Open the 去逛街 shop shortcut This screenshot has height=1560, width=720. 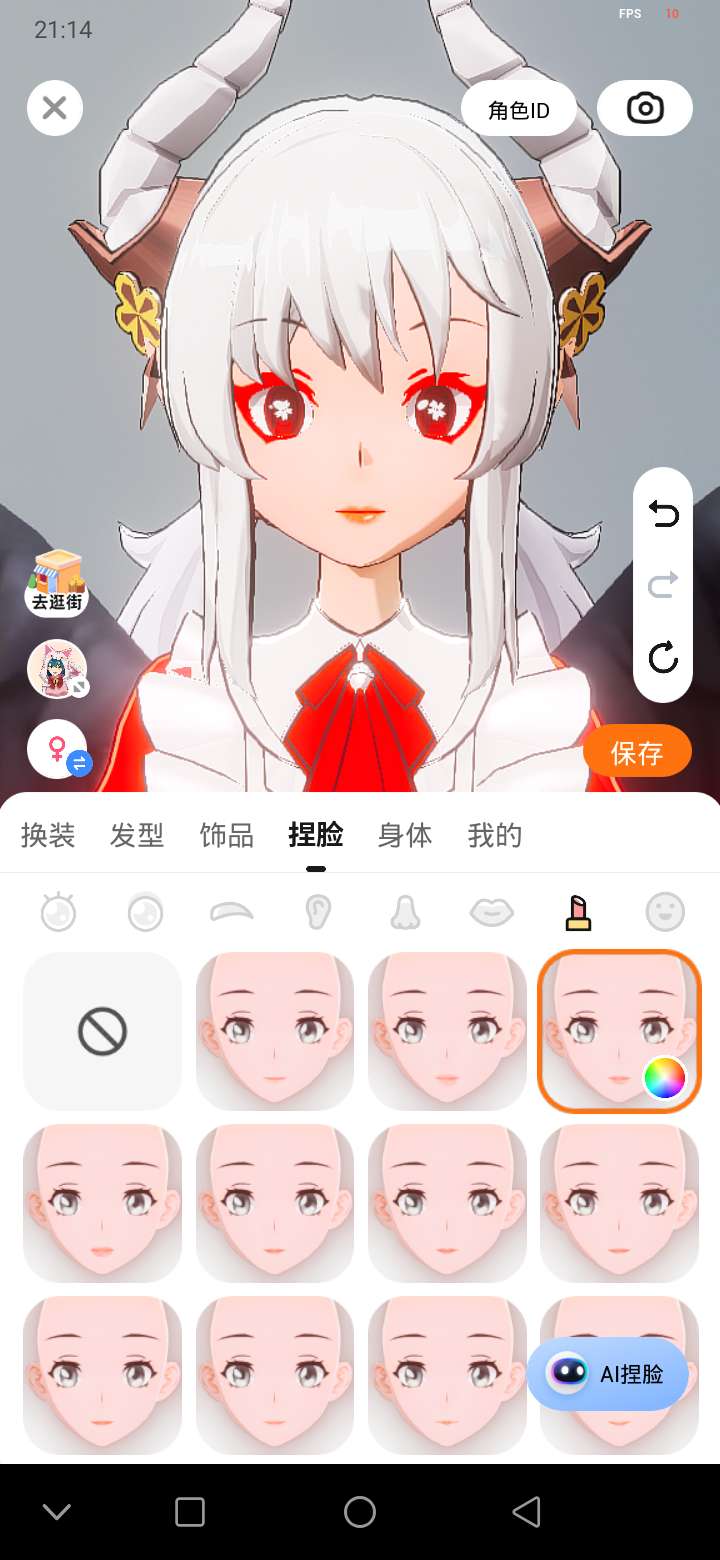pyautogui.click(x=56, y=583)
